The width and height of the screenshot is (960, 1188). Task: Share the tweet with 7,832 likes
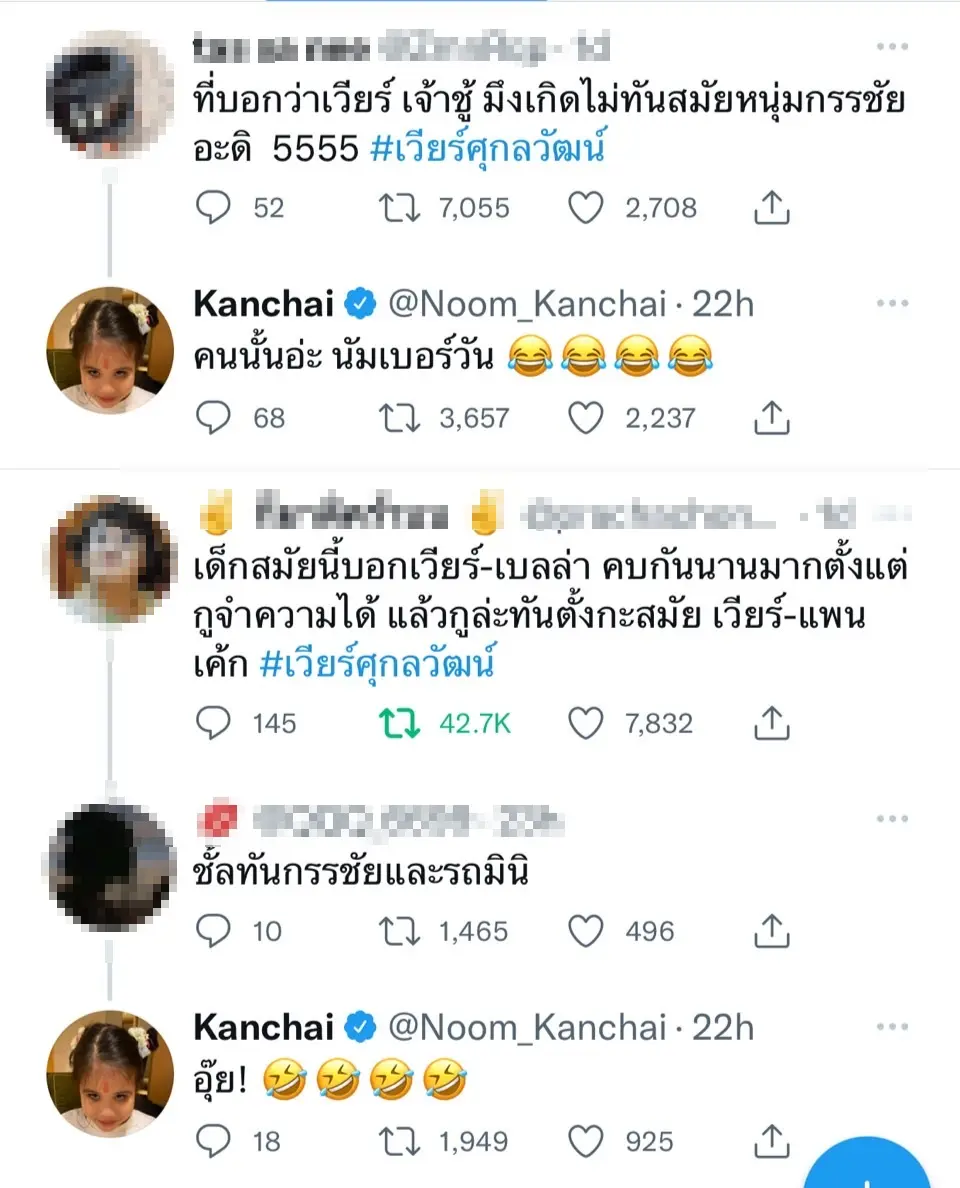(x=772, y=723)
